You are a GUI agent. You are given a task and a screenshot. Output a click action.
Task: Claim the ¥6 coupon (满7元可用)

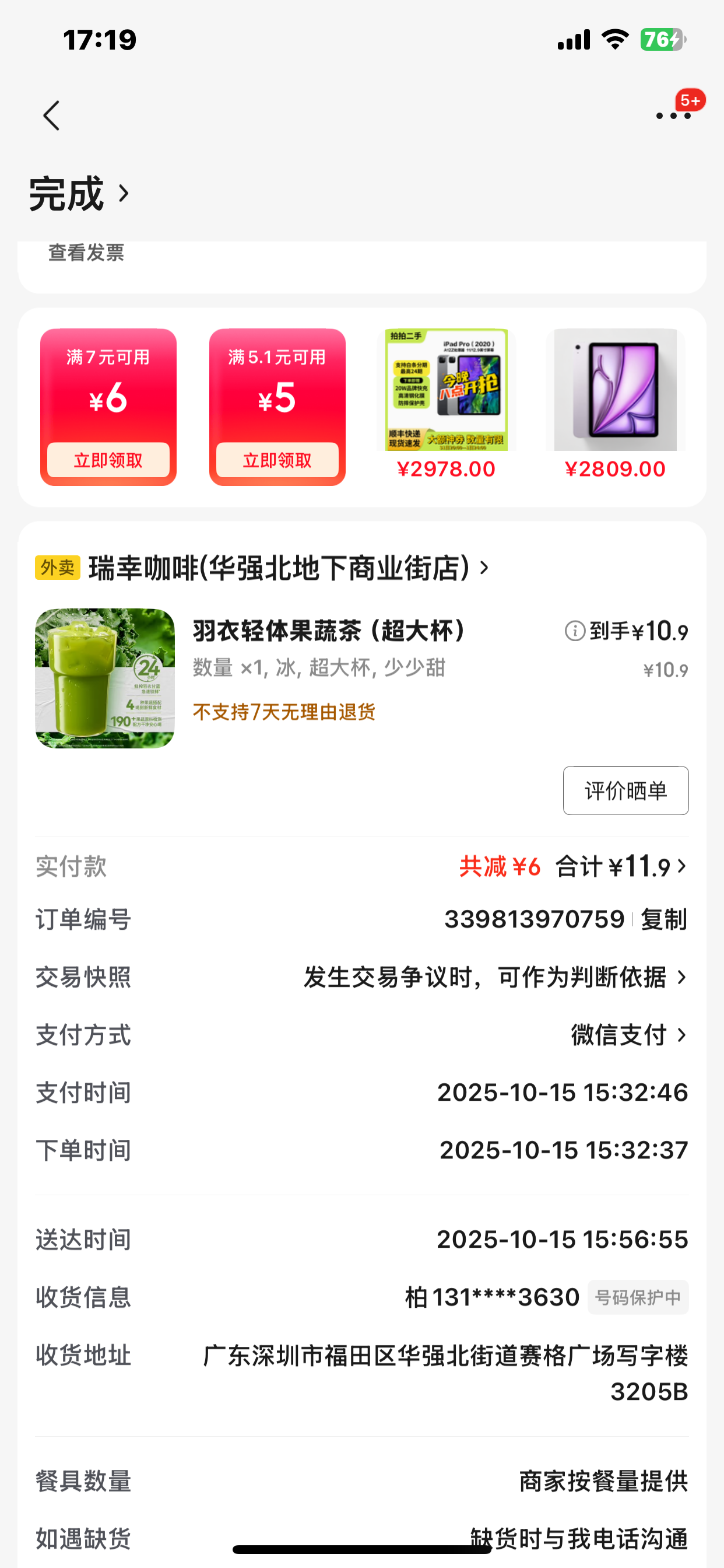tap(108, 460)
